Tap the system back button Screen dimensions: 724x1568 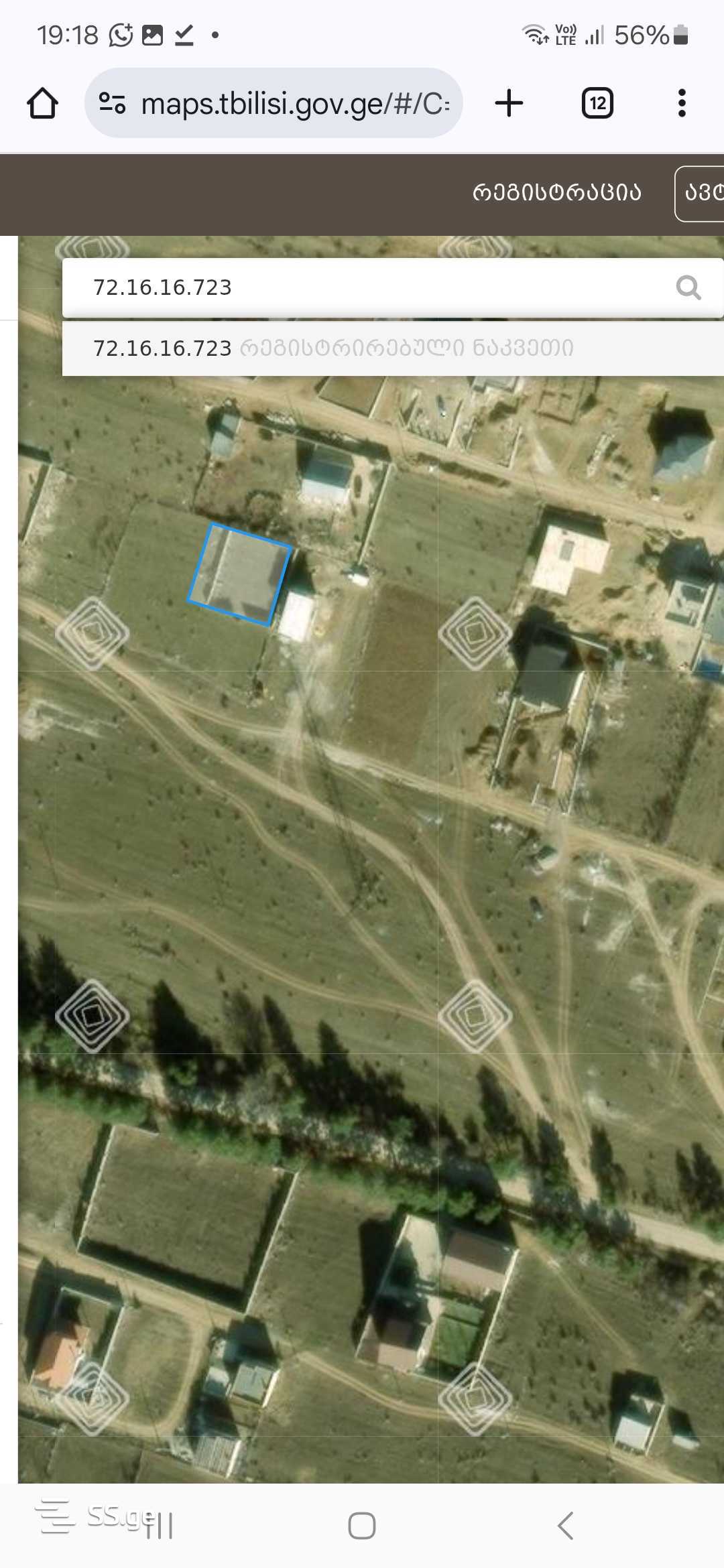(x=565, y=1526)
